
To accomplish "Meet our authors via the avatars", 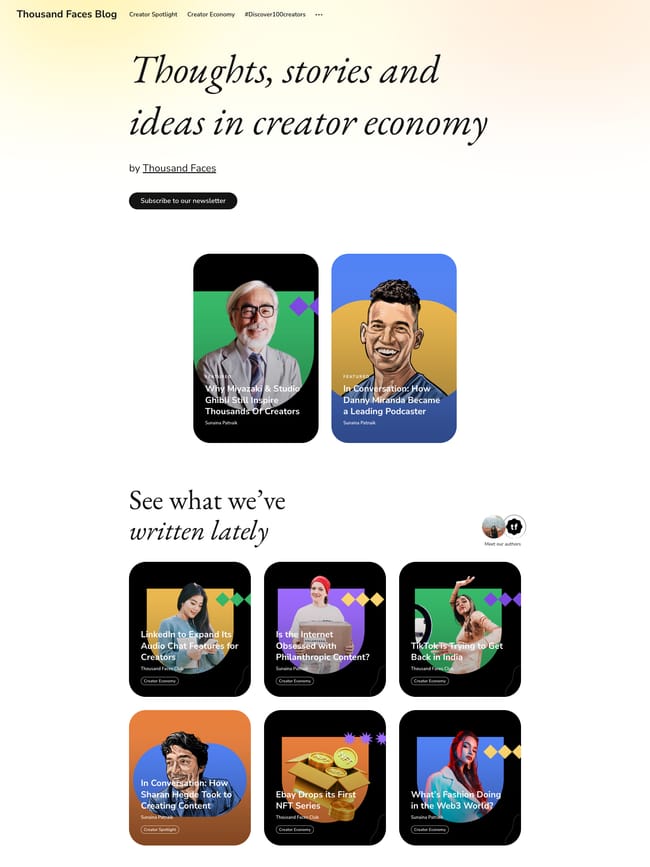I will [x=503, y=527].
